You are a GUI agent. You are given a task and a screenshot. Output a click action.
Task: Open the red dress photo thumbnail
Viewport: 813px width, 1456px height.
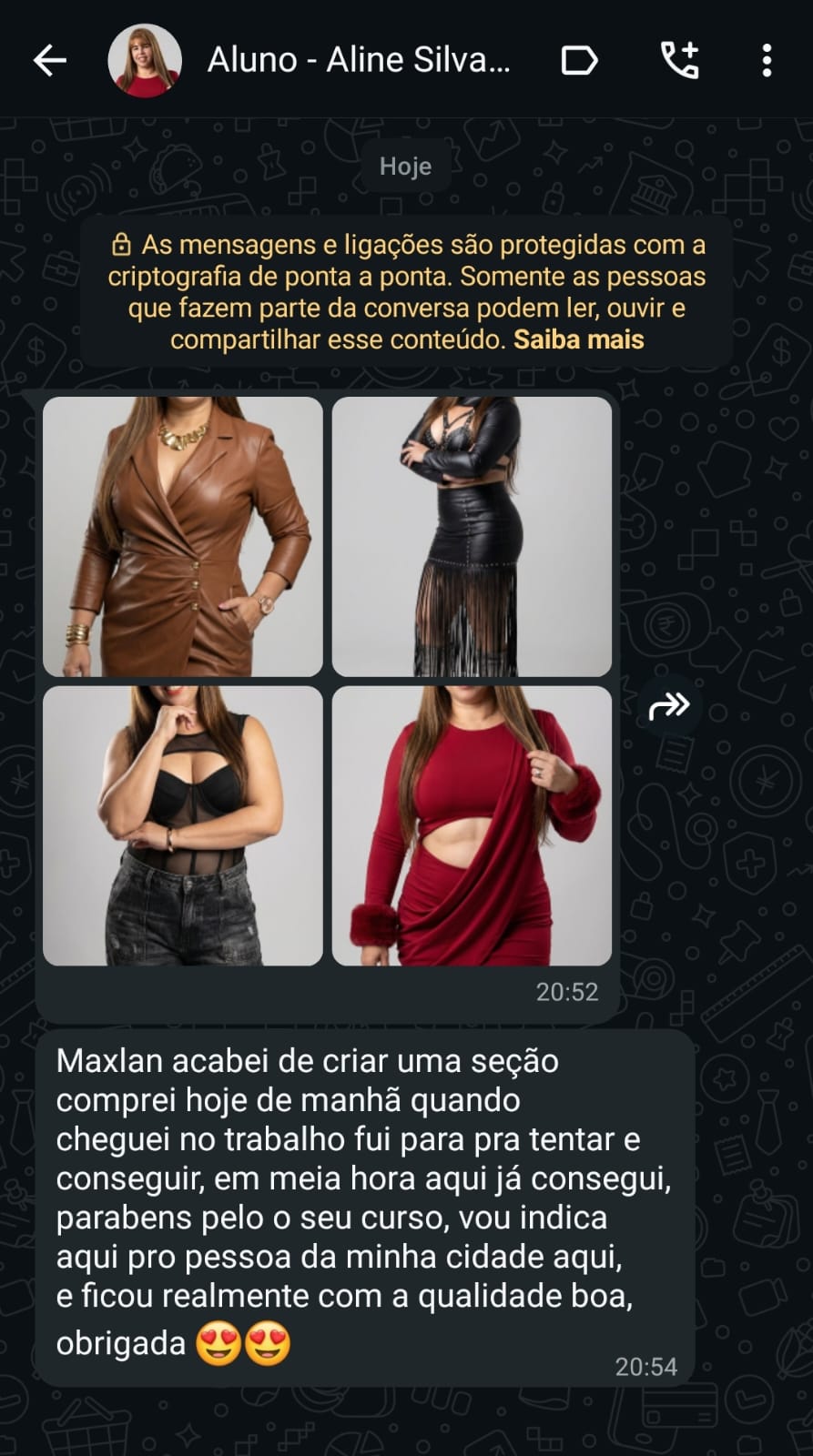click(471, 826)
